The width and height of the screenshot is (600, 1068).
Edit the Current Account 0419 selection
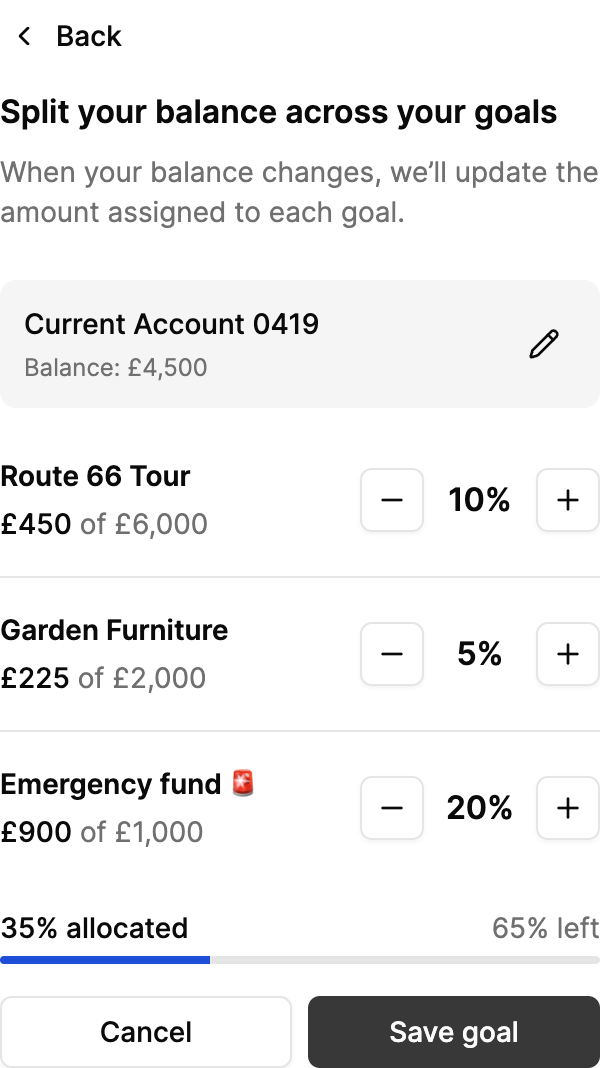coord(544,344)
